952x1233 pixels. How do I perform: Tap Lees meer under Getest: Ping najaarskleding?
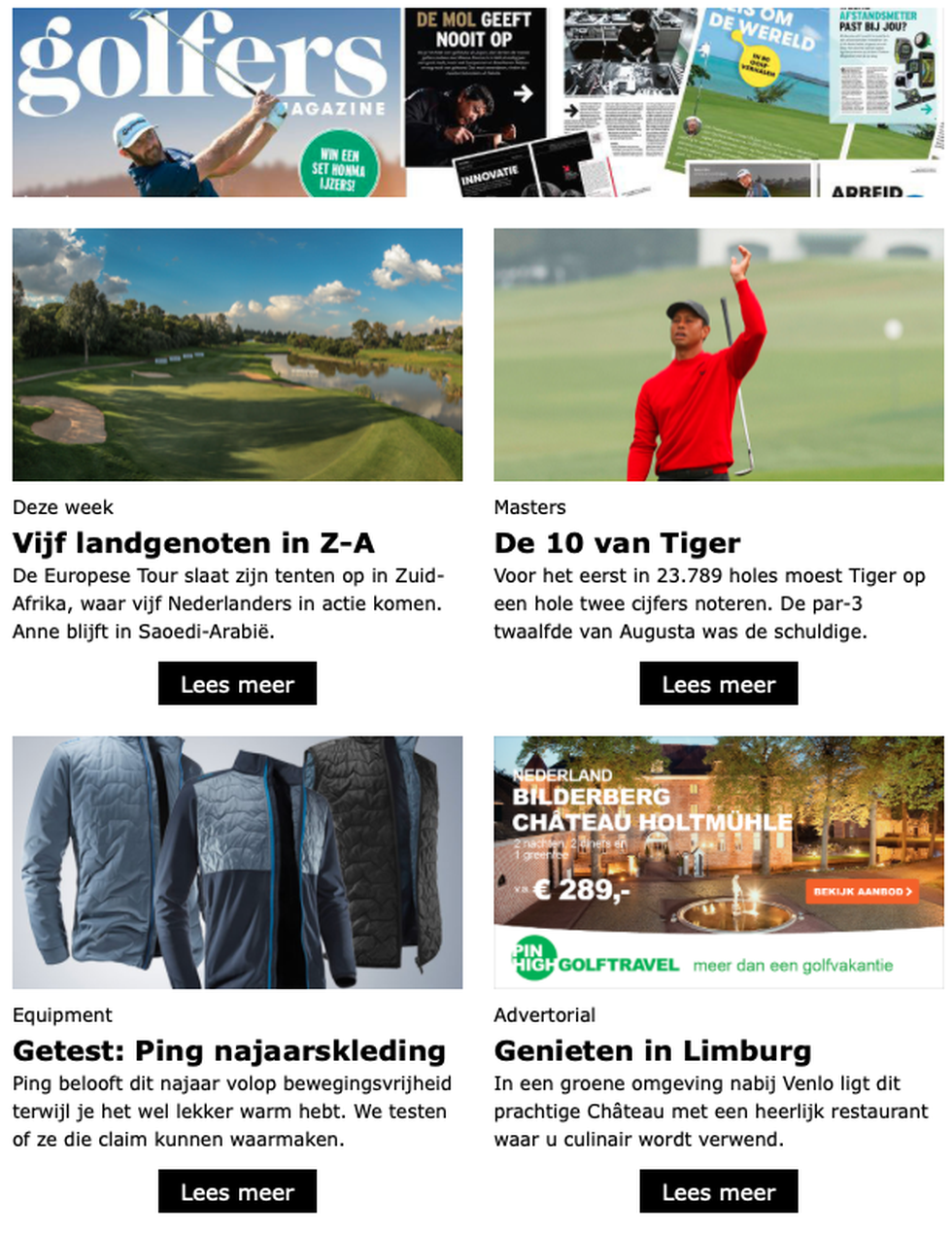point(237,1191)
